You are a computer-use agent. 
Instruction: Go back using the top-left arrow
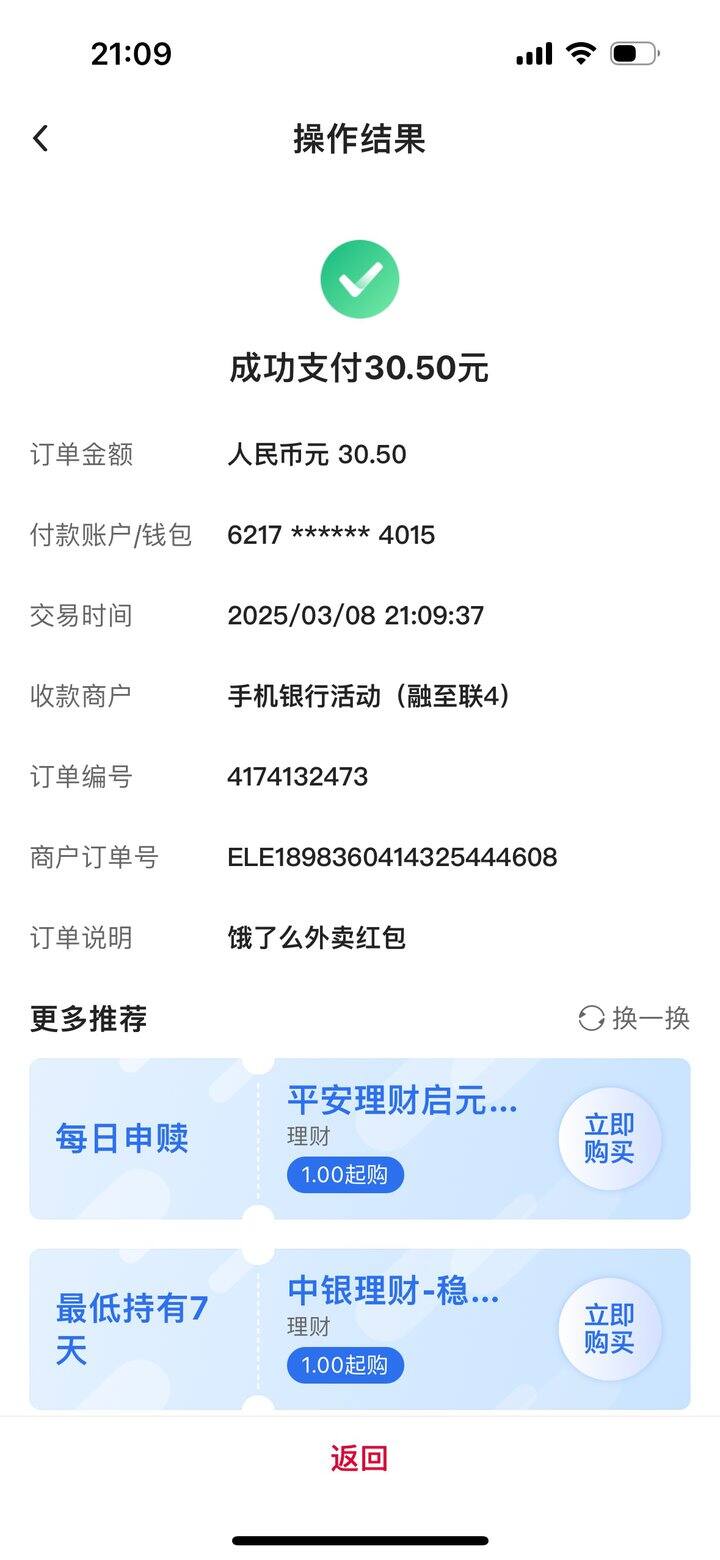tap(40, 138)
